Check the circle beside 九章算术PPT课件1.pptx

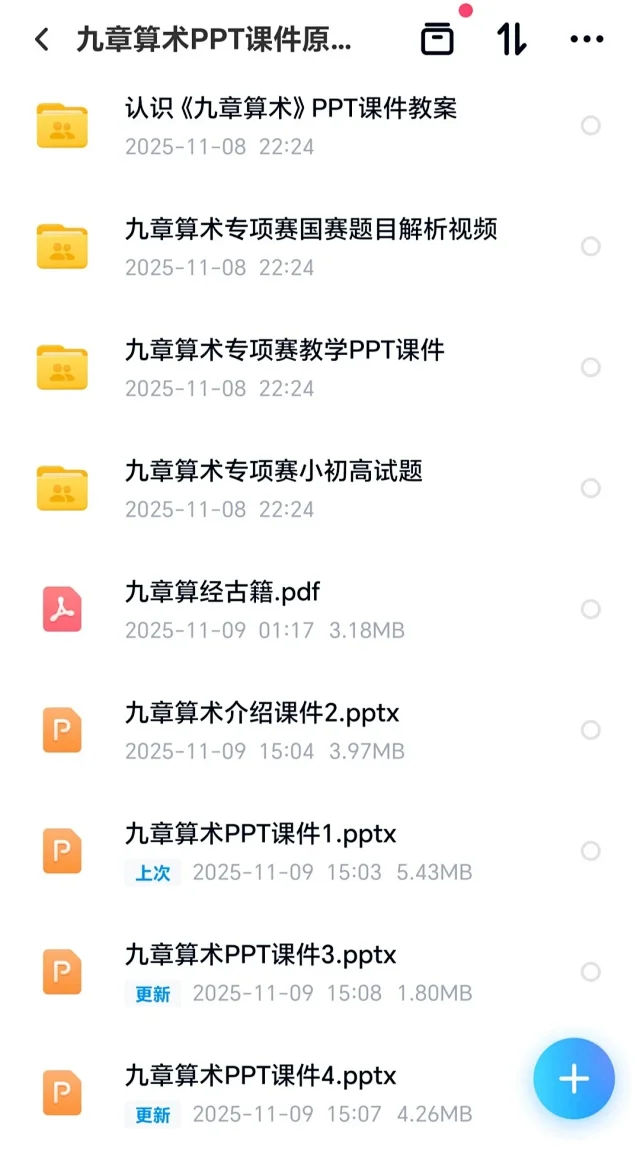tap(591, 851)
